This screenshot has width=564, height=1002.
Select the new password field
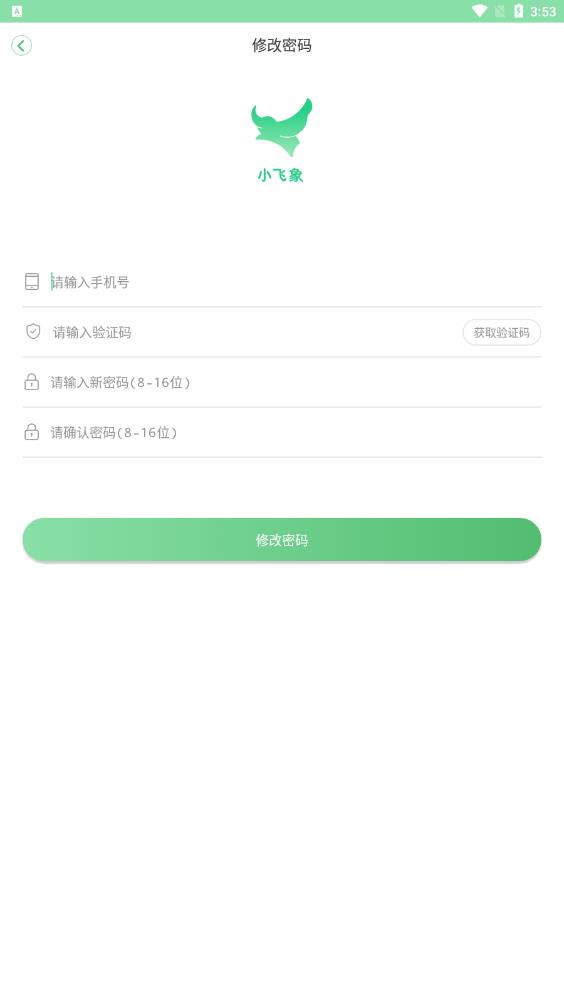click(x=295, y=382)
